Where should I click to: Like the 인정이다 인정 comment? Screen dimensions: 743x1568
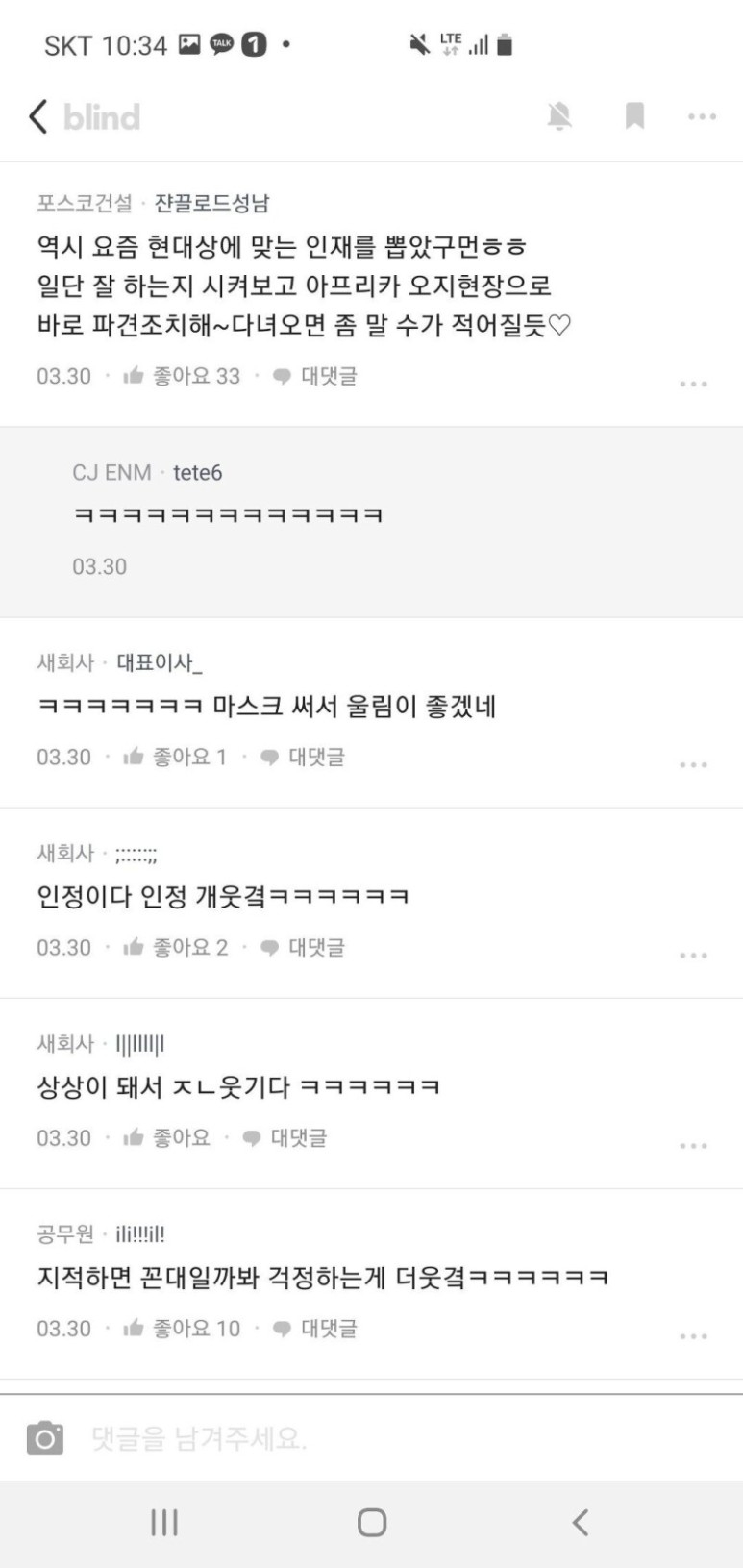(175, 948)
